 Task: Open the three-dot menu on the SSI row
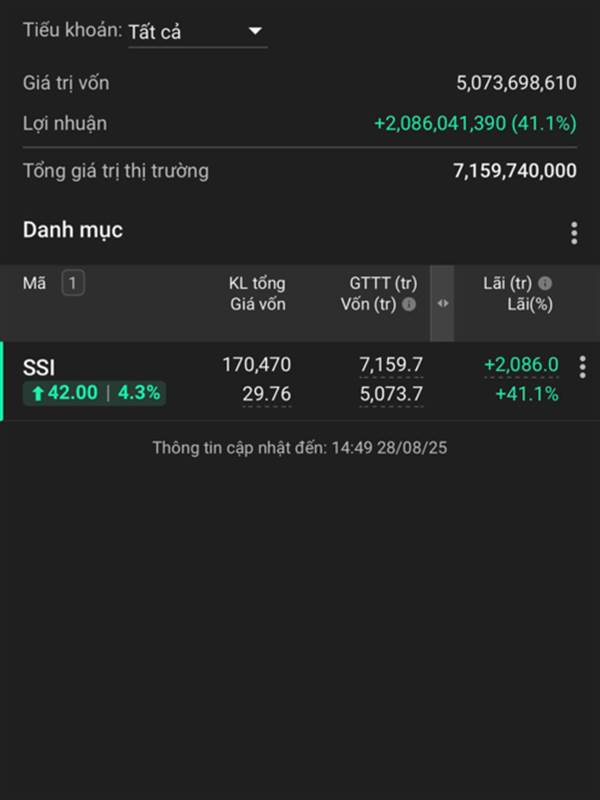(x=583, y=367)
